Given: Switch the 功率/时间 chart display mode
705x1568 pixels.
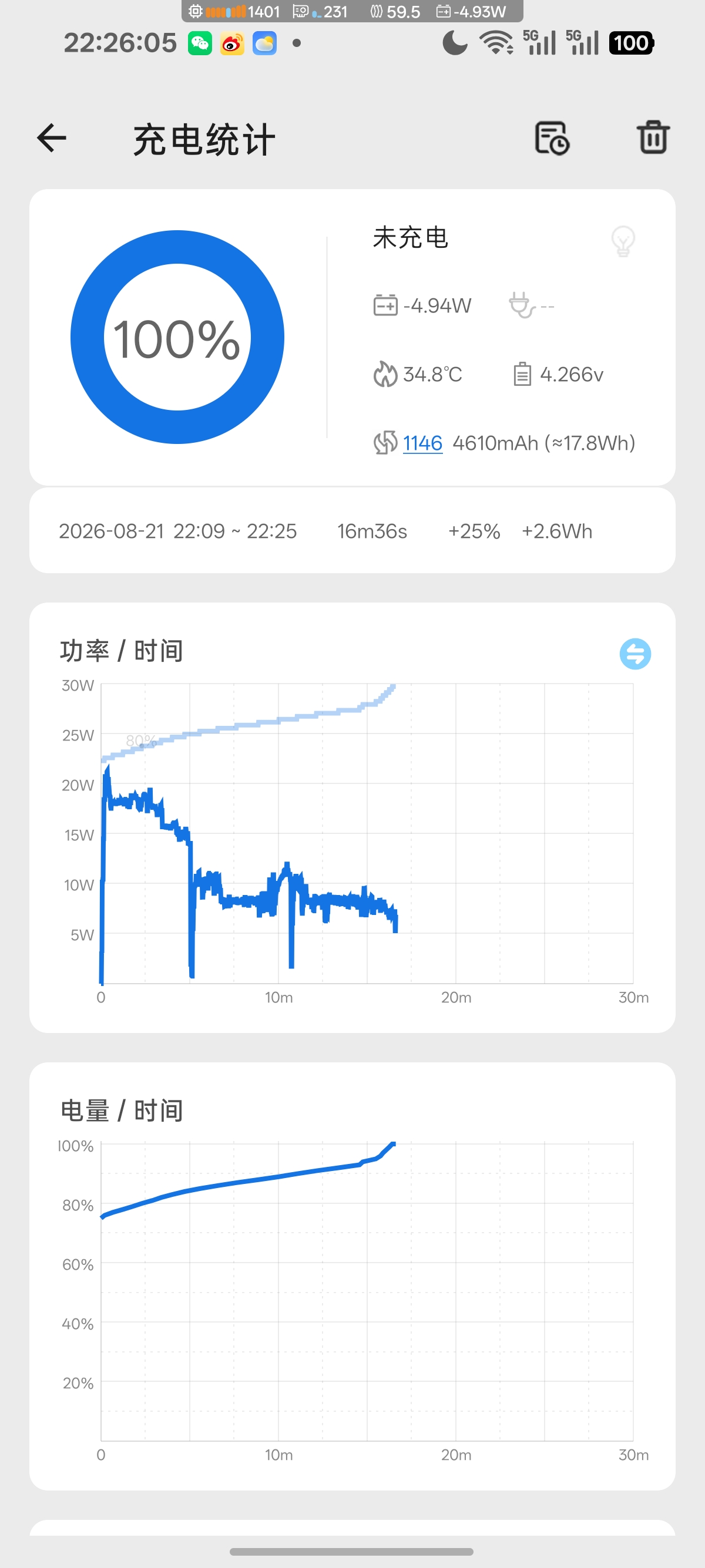Looking at the screenshot, I should 635,654.
